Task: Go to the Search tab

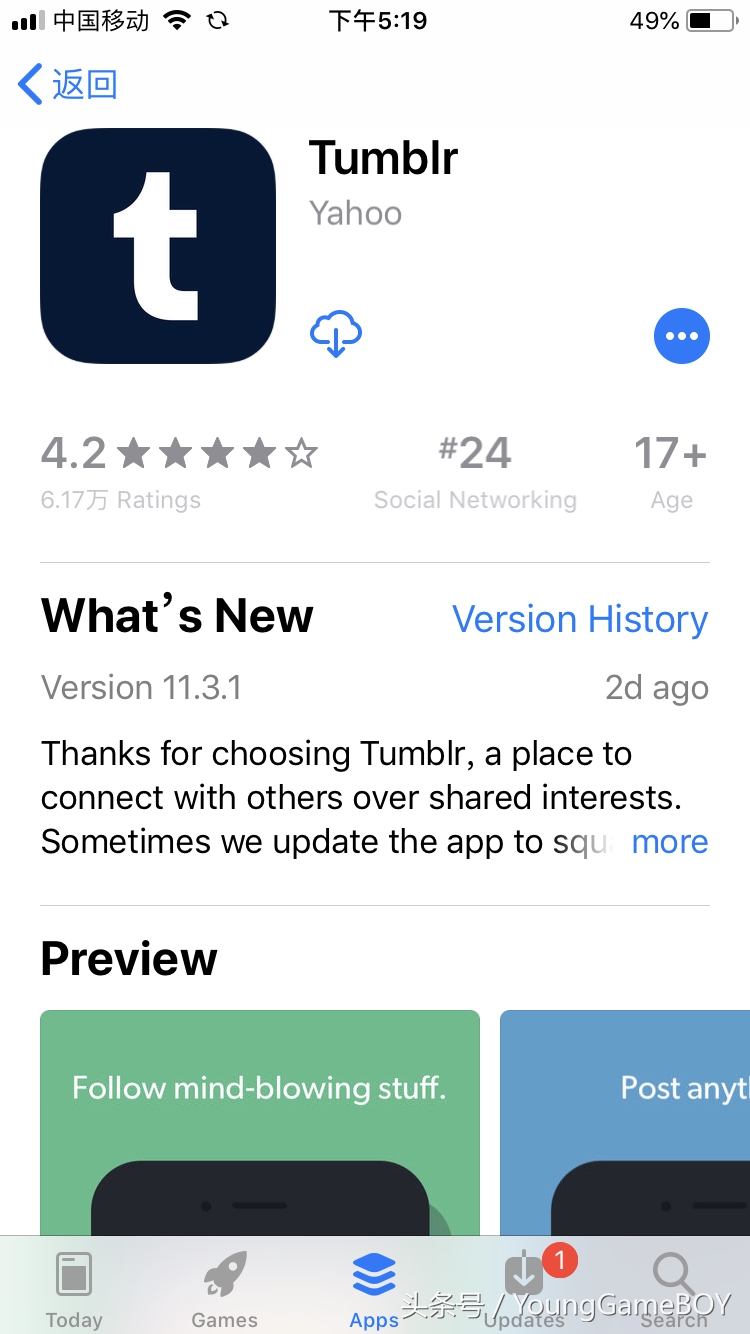Action: 674,1288
